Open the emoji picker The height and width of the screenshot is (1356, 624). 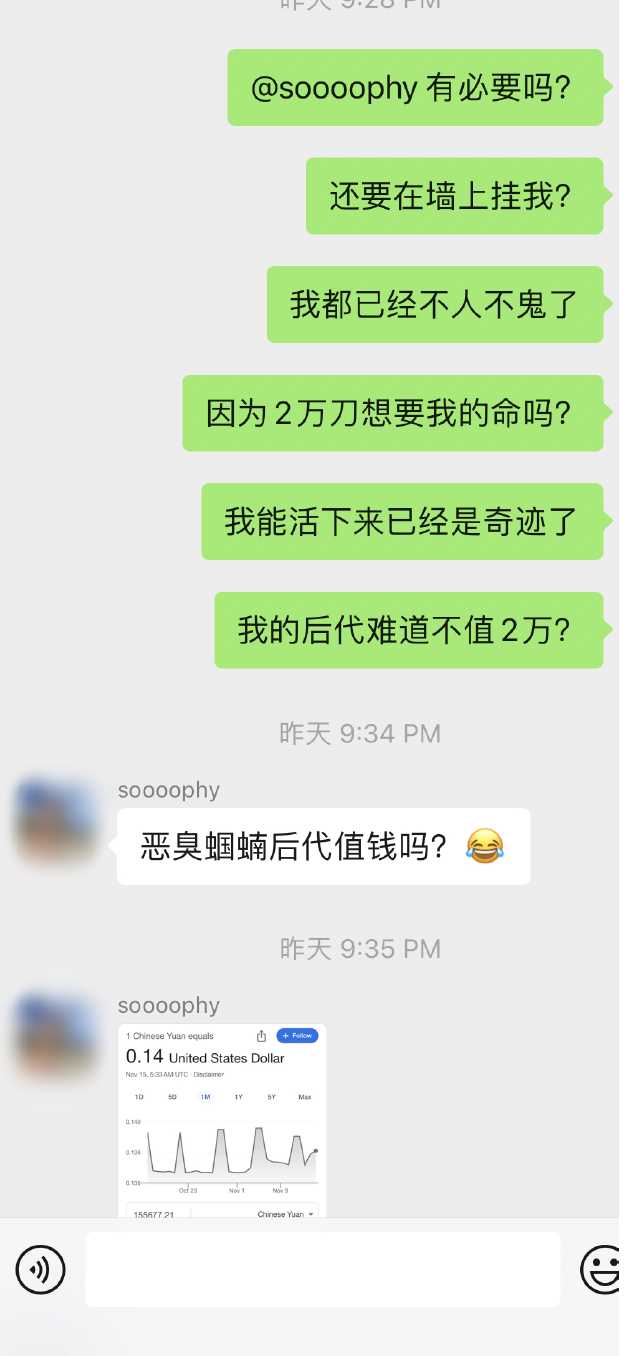pos(603,1270)
